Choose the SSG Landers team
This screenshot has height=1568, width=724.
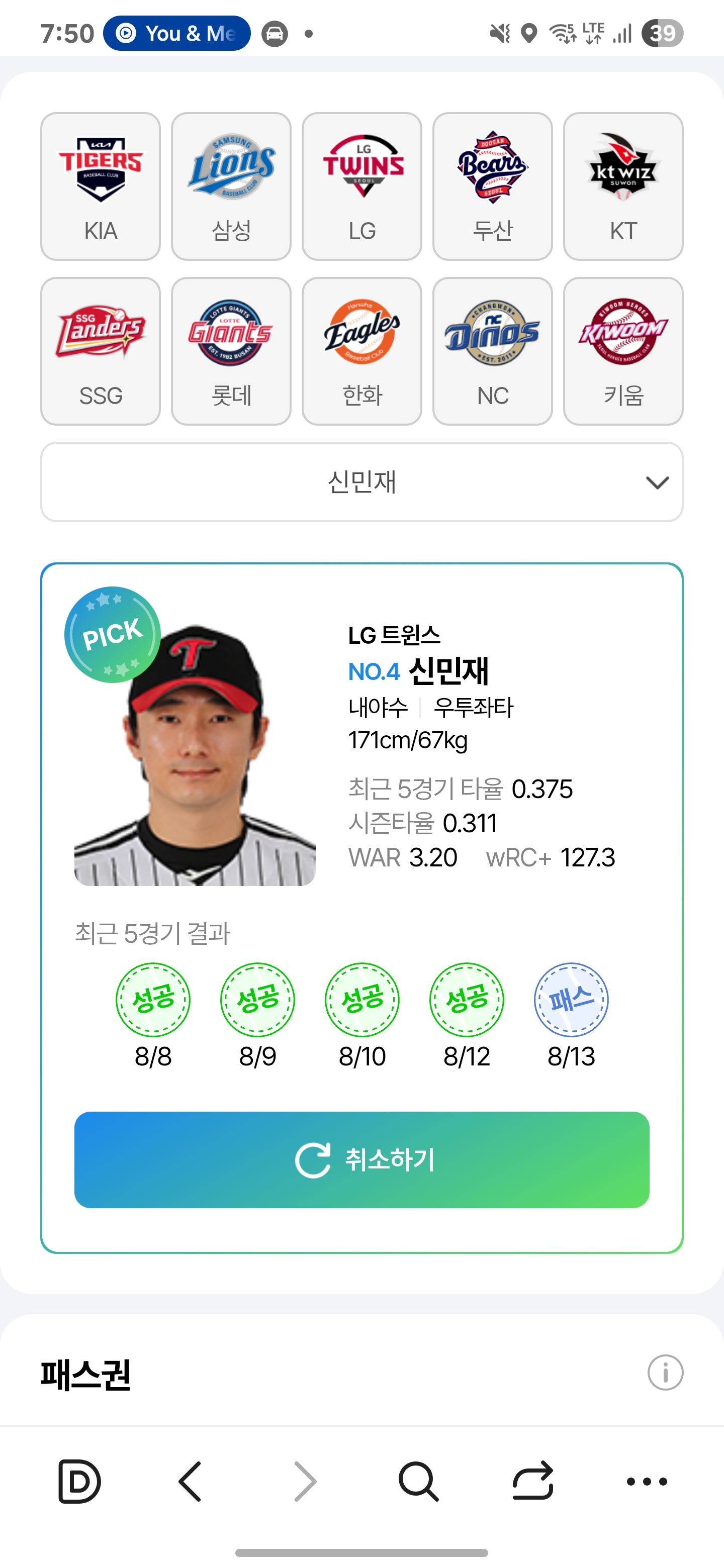point(101,351)
